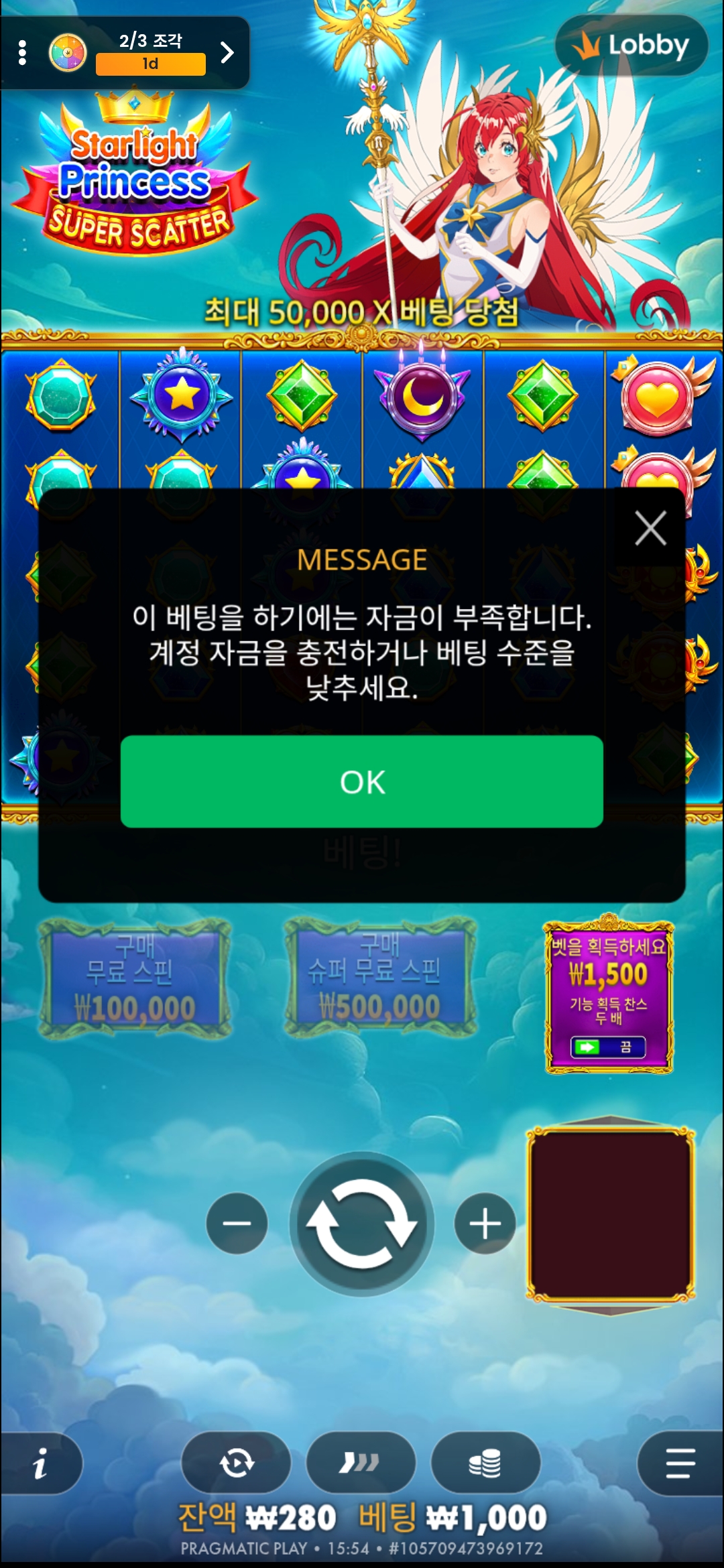Open autoplay settings
724x1568 pixels.
236,1463
